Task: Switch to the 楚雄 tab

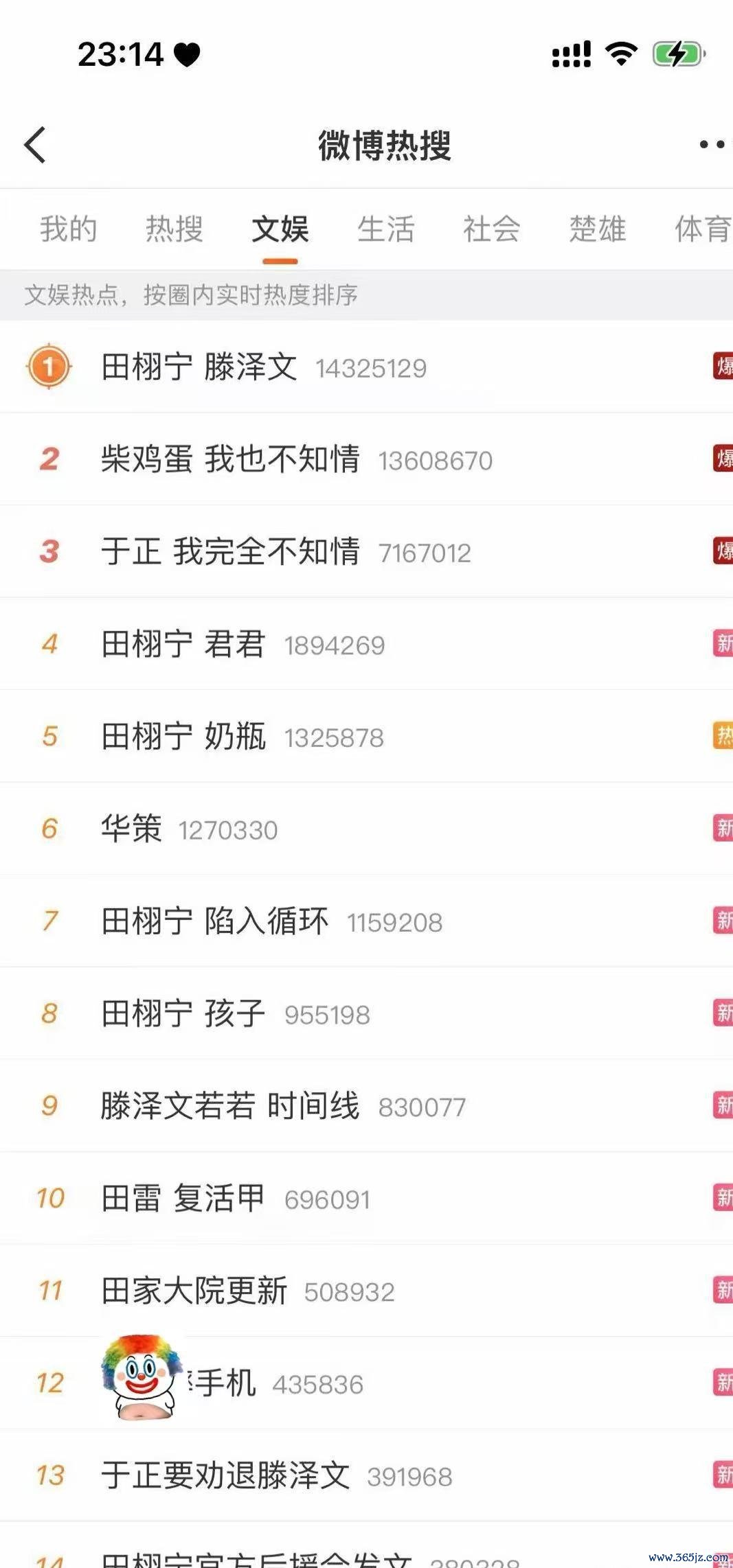Action: click(x=598, y=229)
